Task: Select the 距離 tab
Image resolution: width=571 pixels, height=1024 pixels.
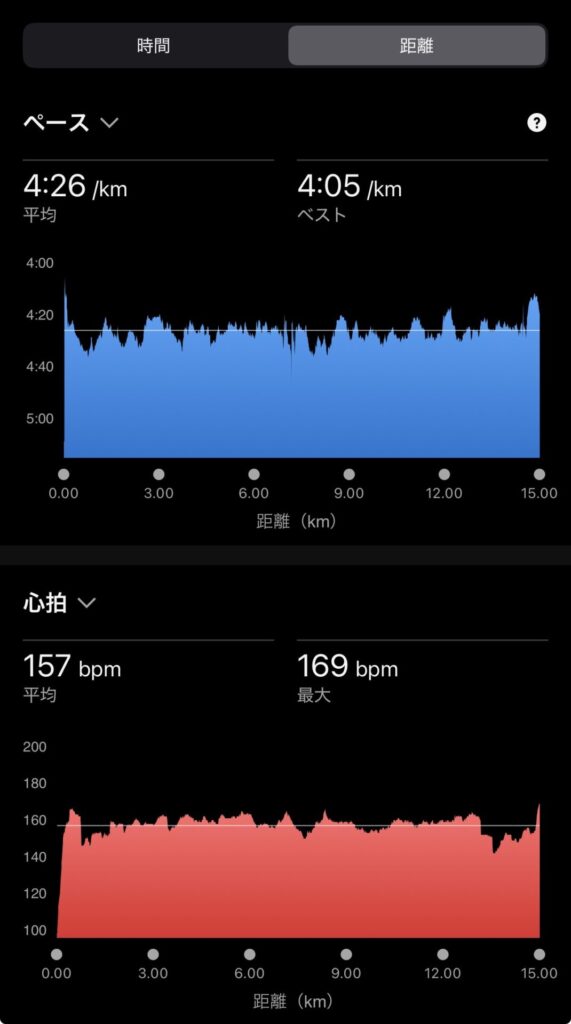Action: (x=417, y=46)
